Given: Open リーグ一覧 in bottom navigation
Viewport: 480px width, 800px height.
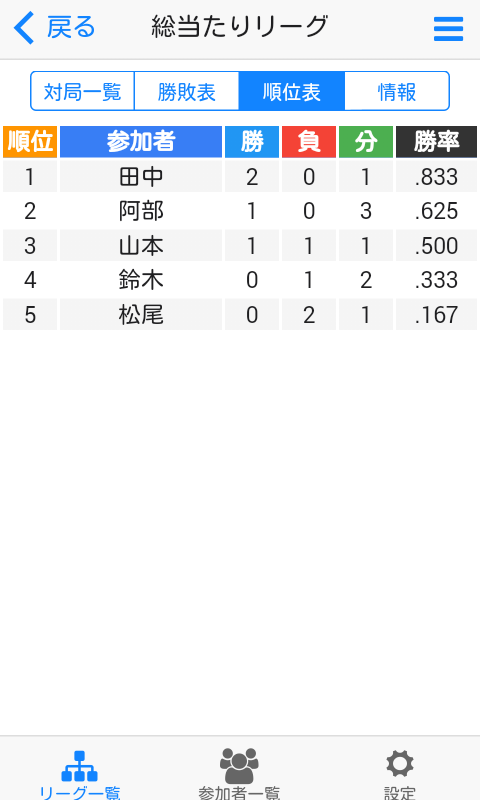Looking at the screenshot, I should [x=80, y=774].
